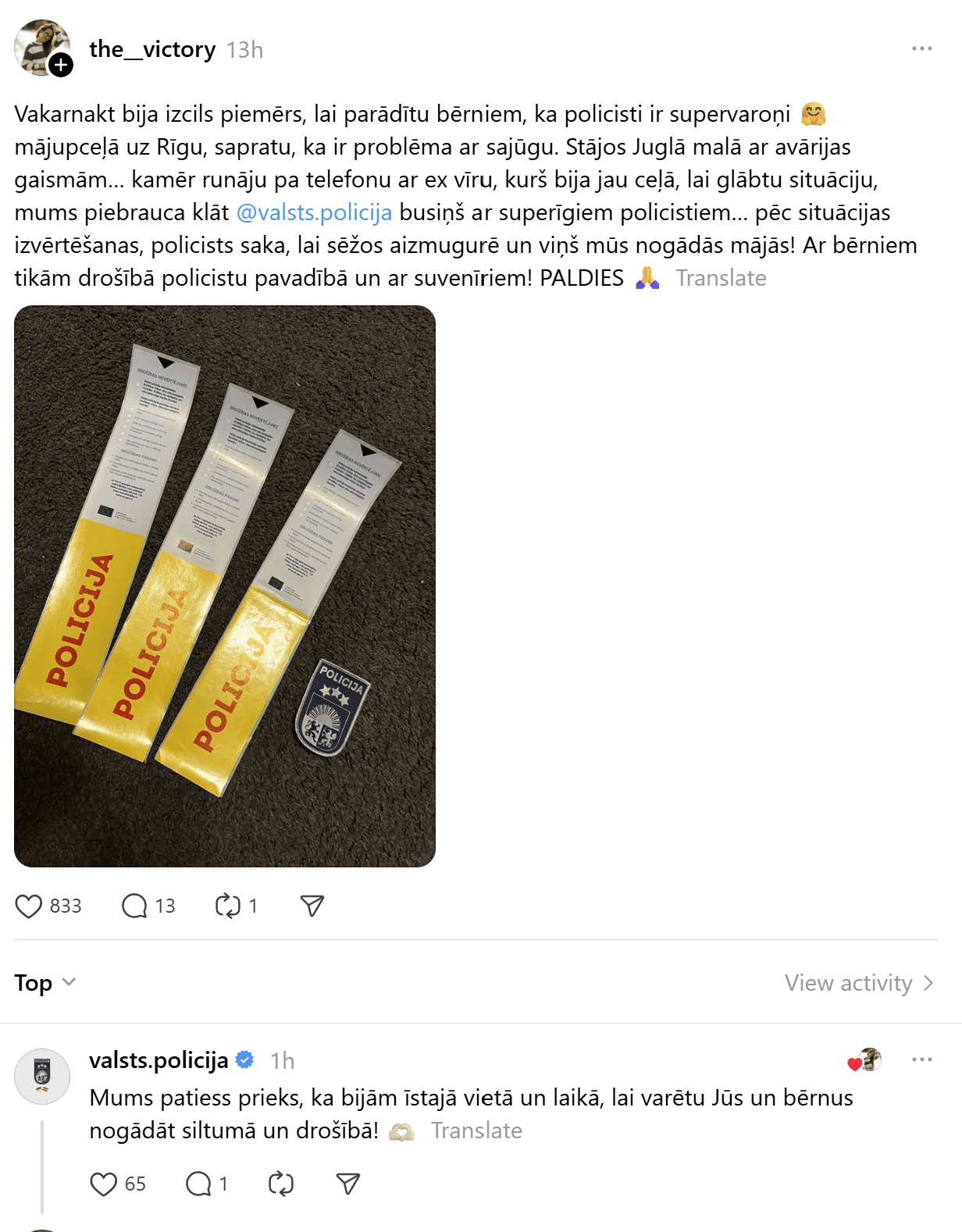Screen dimensions: 962x1232
Task: Repost the_victory's post
Action: coord(228,906)
